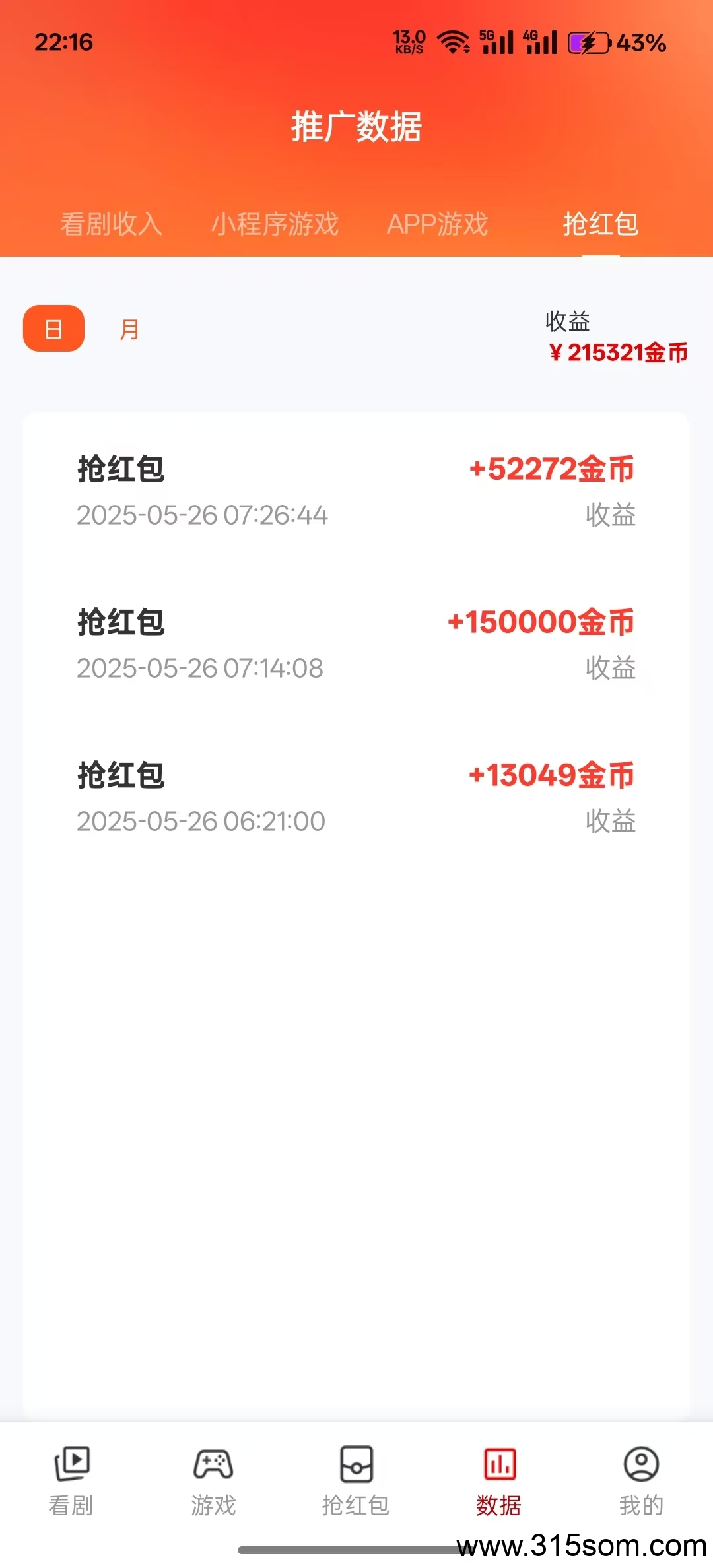Screen dimensions: 713x1568
Task: Tap the 抢红包 top tab
Action: click(x=600, y=224)
